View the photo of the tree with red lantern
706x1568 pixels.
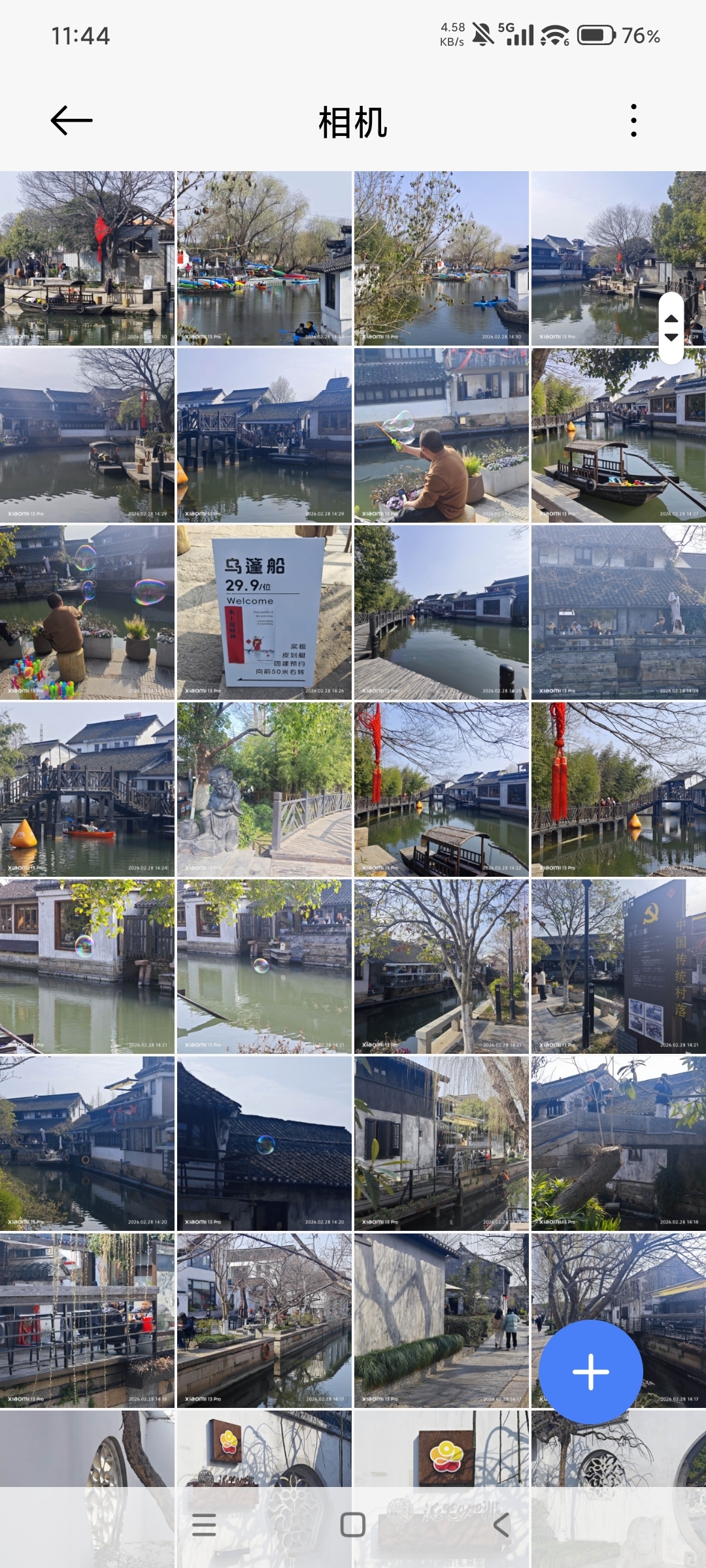(x=87, y=258)
